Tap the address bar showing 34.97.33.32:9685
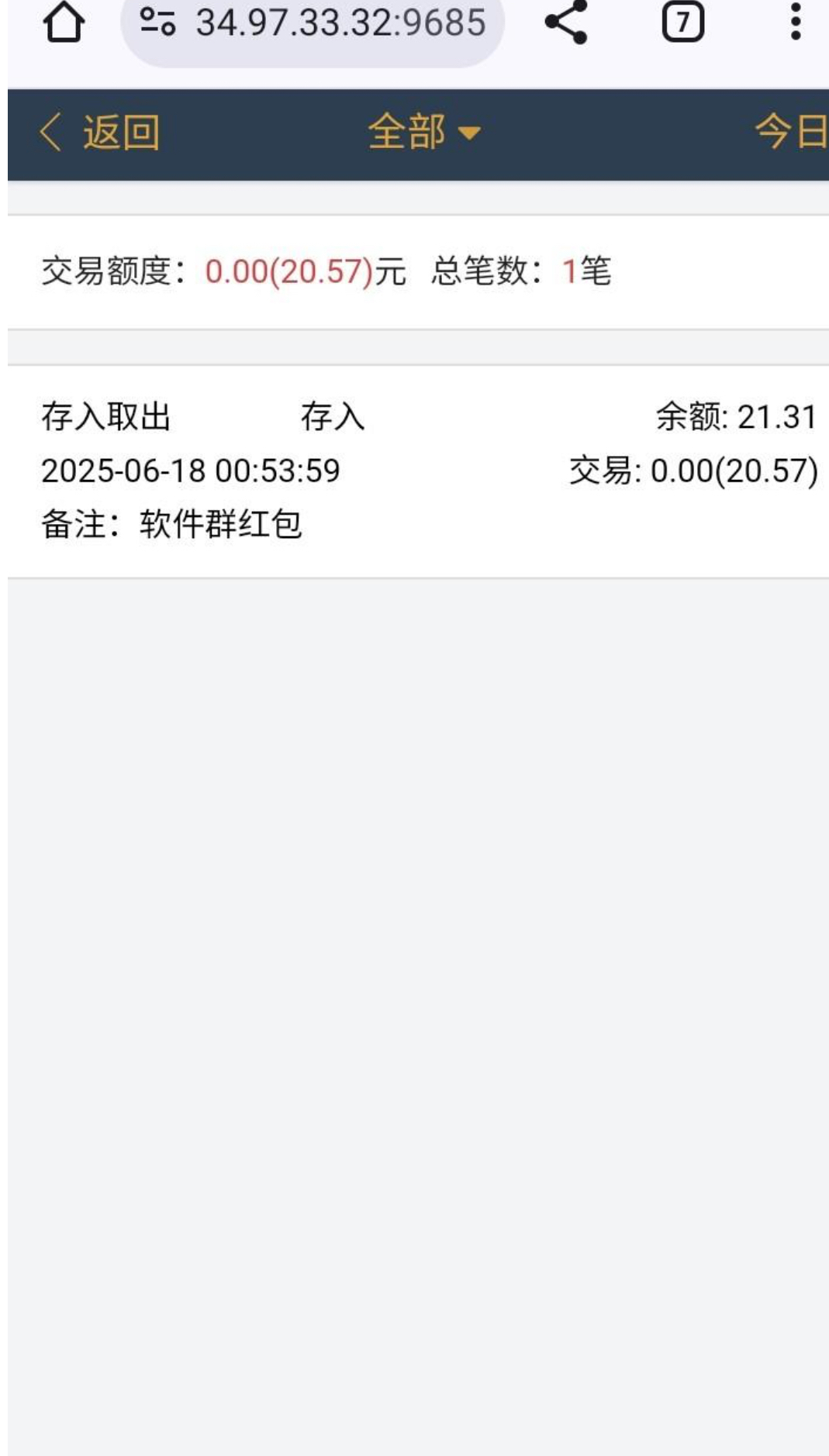 point(313,23)
